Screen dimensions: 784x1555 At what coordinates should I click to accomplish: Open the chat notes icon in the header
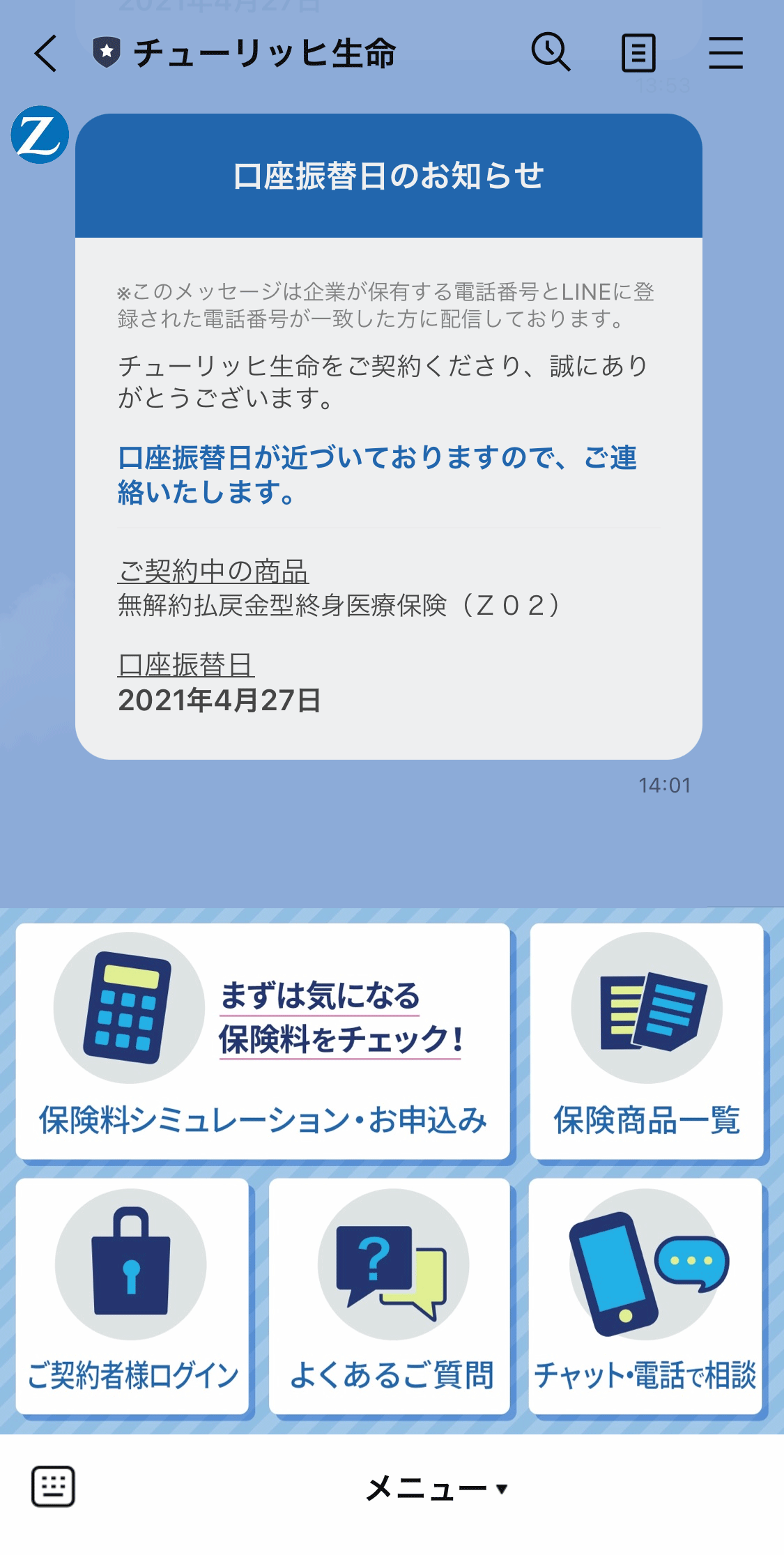(x=638, y=52)
